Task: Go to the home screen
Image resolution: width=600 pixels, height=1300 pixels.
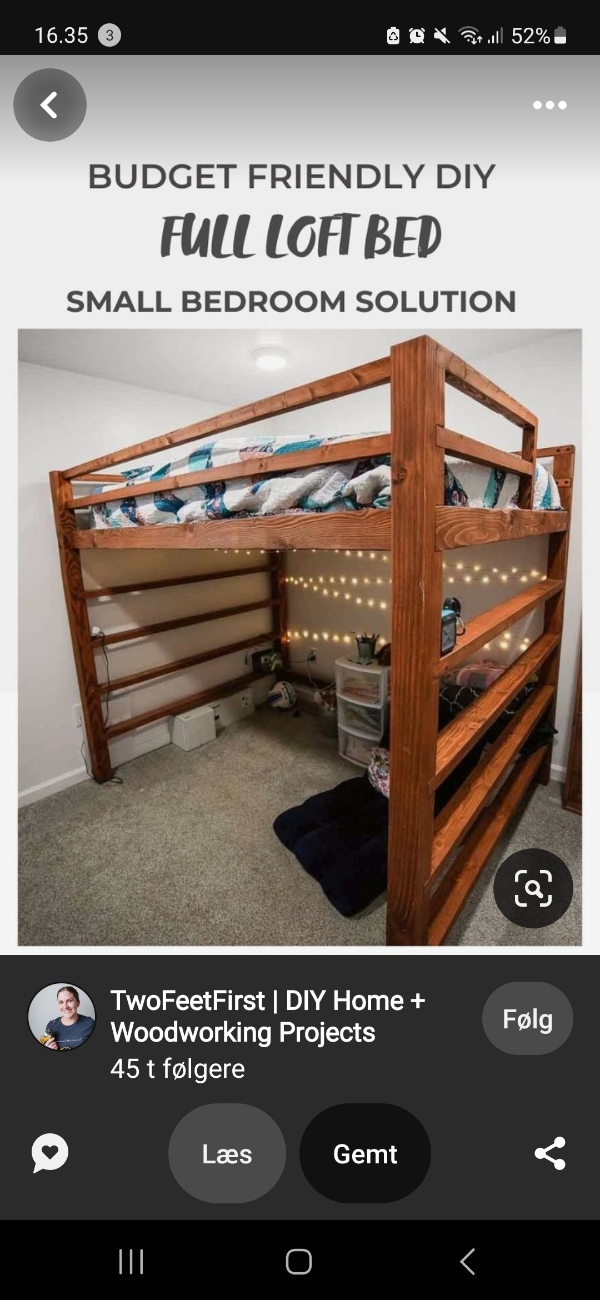Action: [299, 1261]
